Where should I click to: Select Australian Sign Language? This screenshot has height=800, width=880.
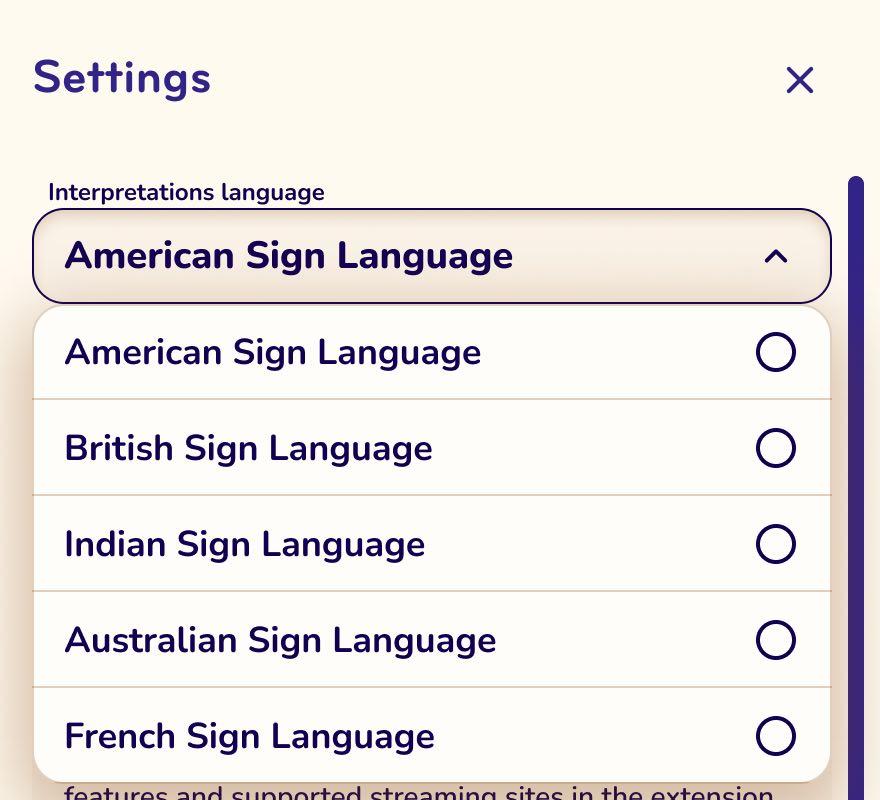431,640
